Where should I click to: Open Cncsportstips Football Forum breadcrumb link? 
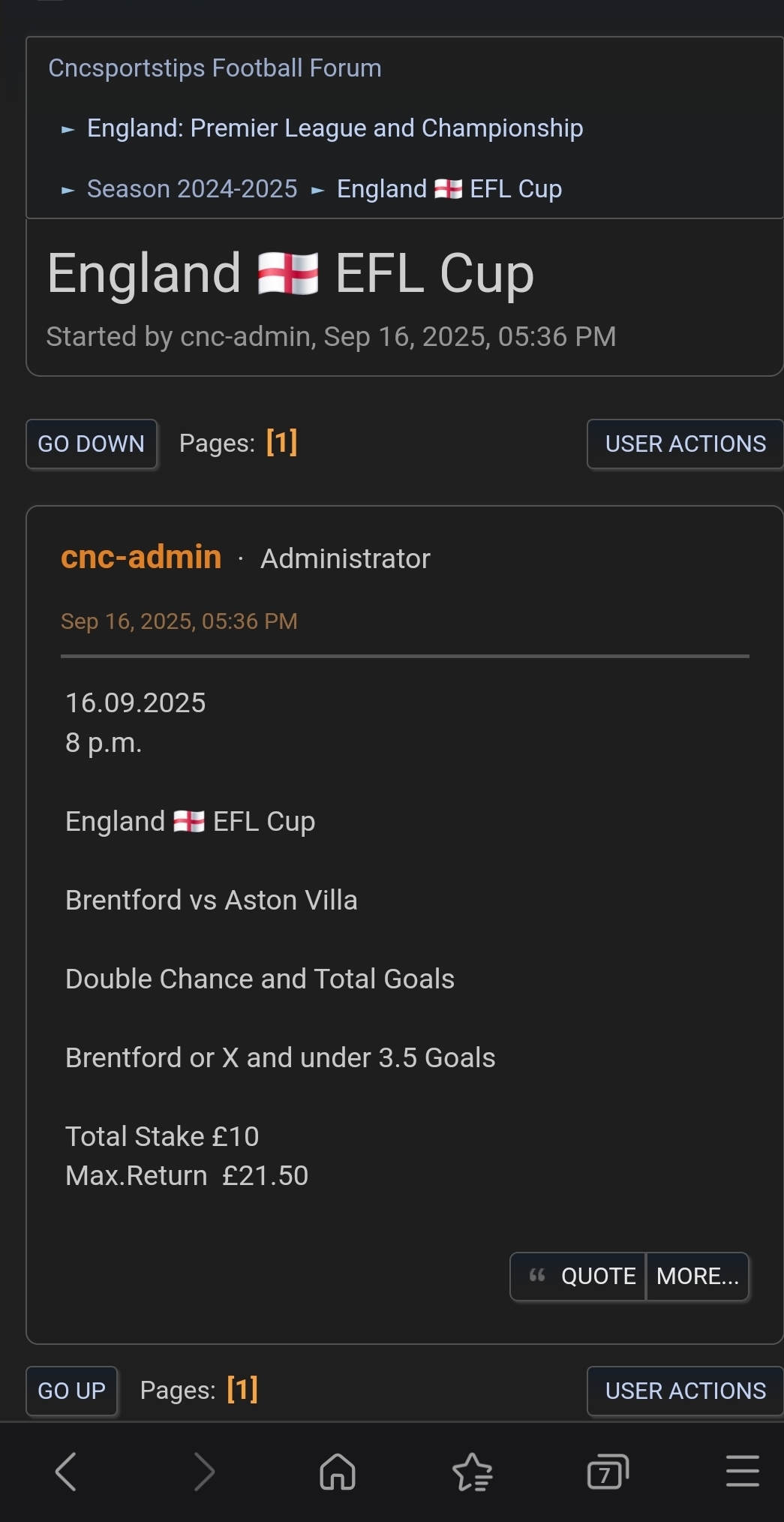[215, 68]
